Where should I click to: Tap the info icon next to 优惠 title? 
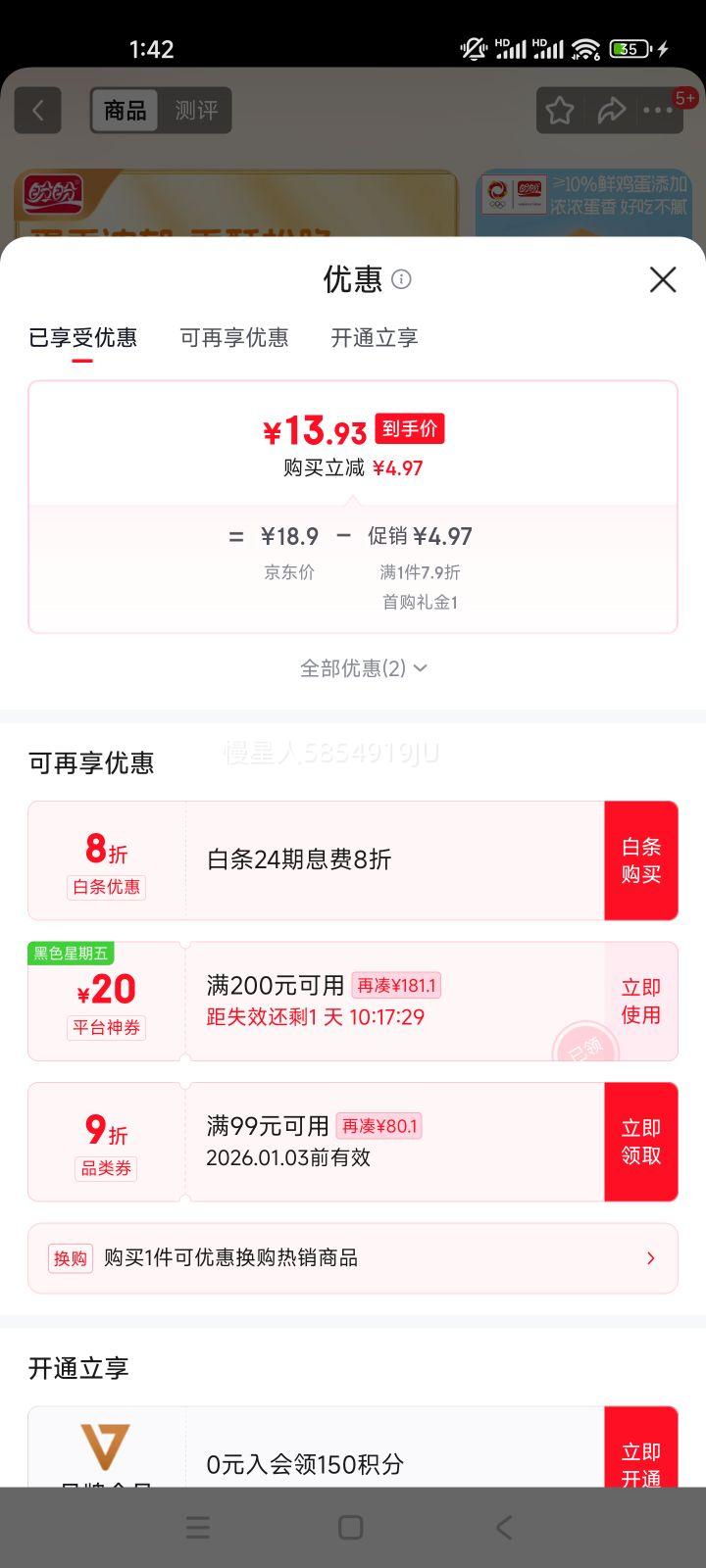(402, 281)
